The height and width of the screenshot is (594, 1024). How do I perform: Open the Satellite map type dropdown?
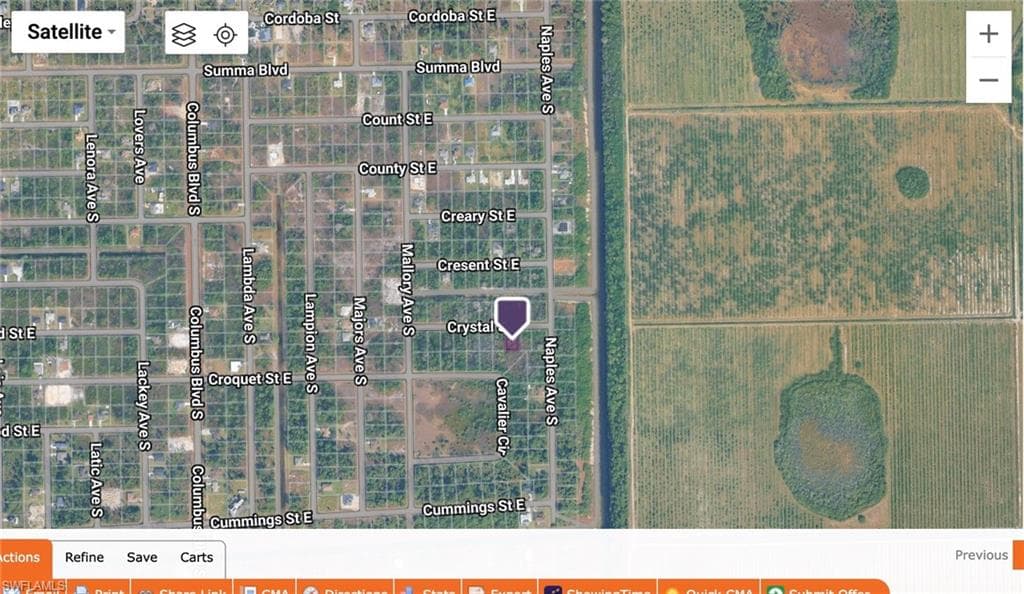tap(68, 32)
